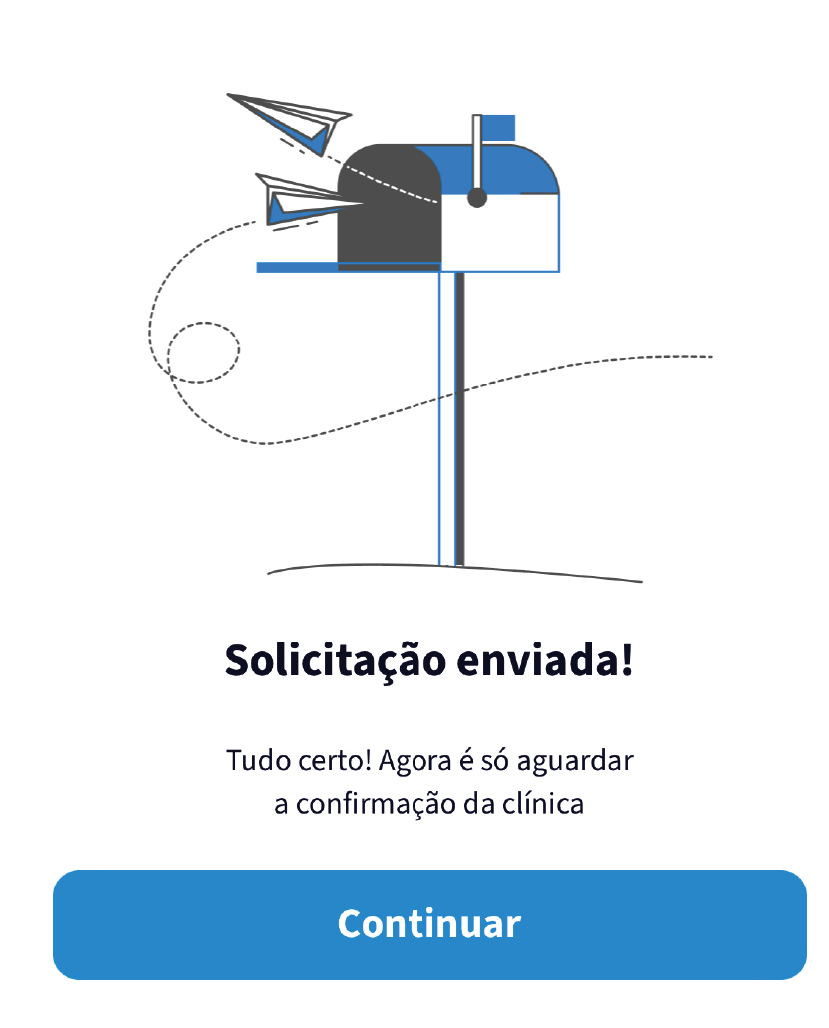Click the text Tudo certo! Agora é só aguardar

click(430, 760)
